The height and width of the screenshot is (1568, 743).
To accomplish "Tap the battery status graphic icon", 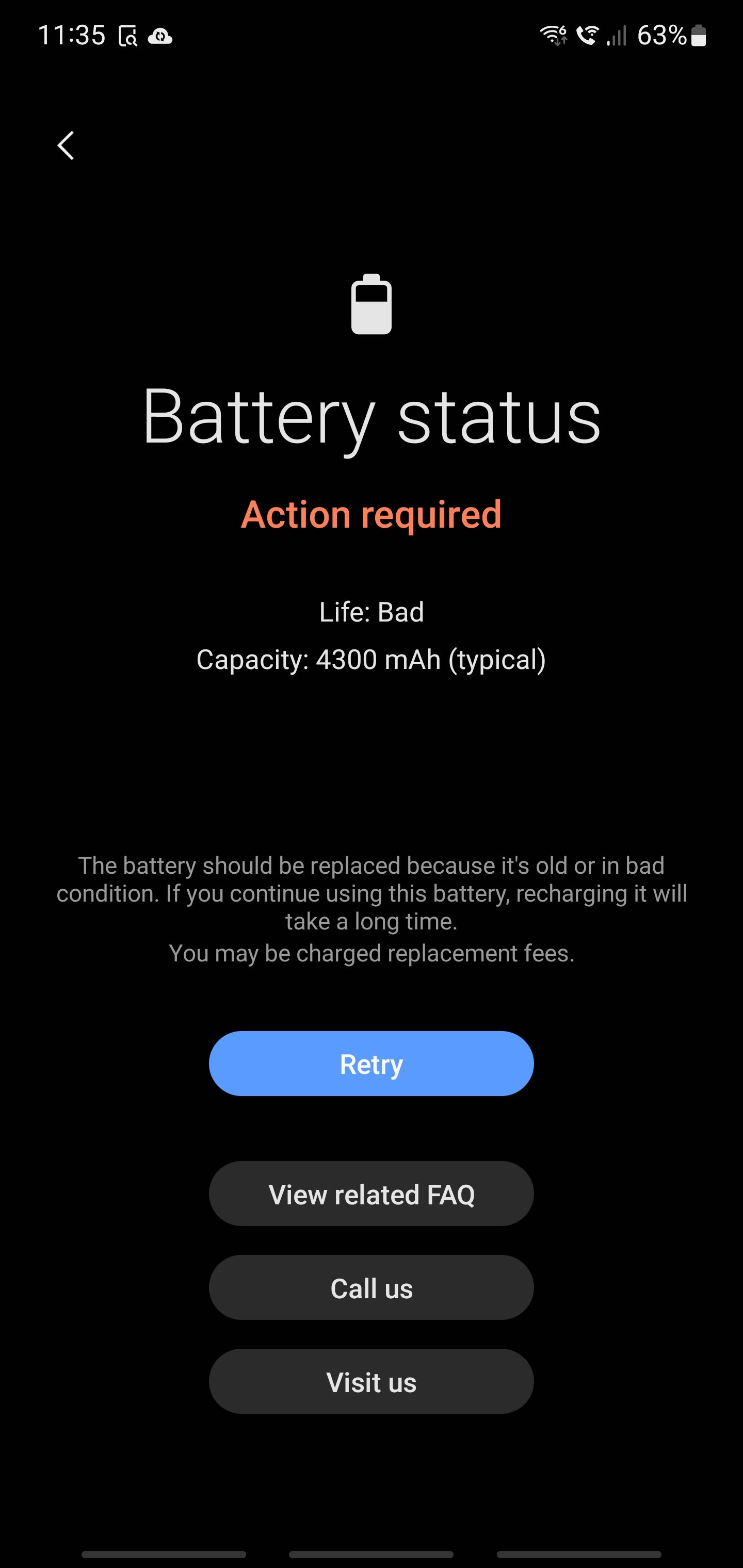I will click(x=372, y=304).
